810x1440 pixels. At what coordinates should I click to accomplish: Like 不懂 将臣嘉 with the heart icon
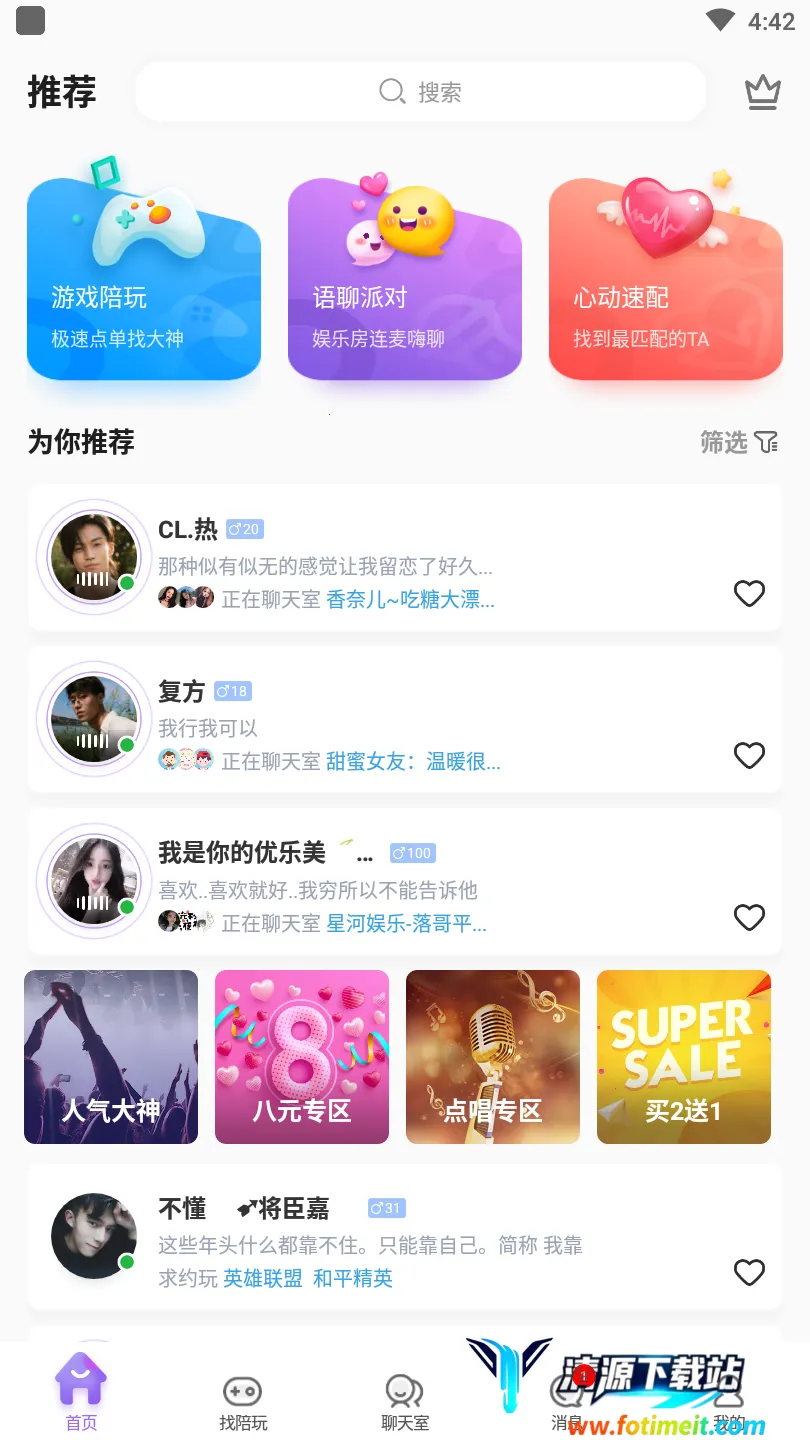coord(749,1272)
